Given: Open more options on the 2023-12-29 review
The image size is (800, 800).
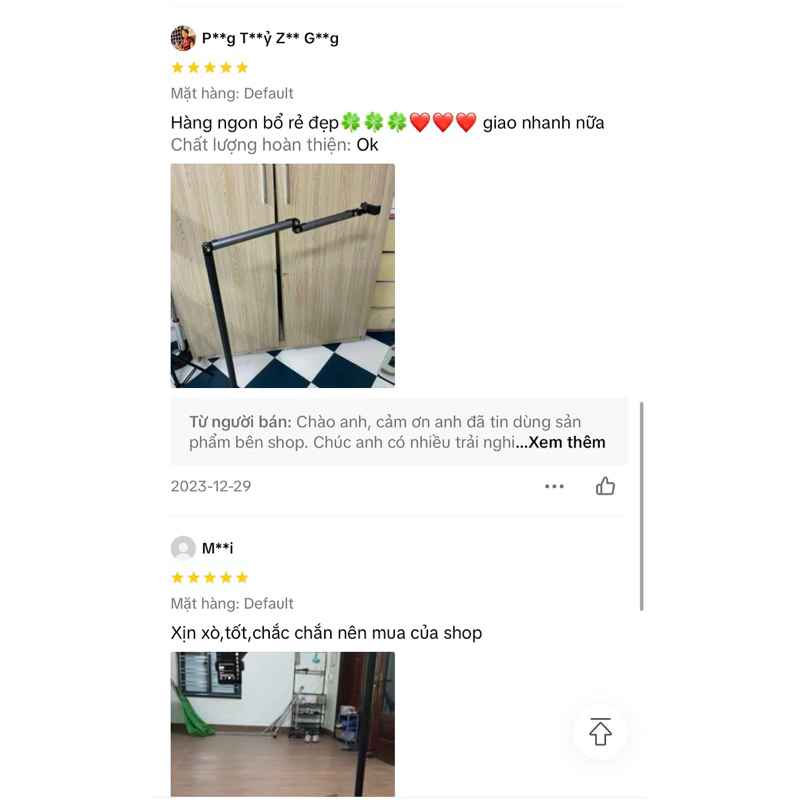Looking at the screenshot, I should click(554, 486).
